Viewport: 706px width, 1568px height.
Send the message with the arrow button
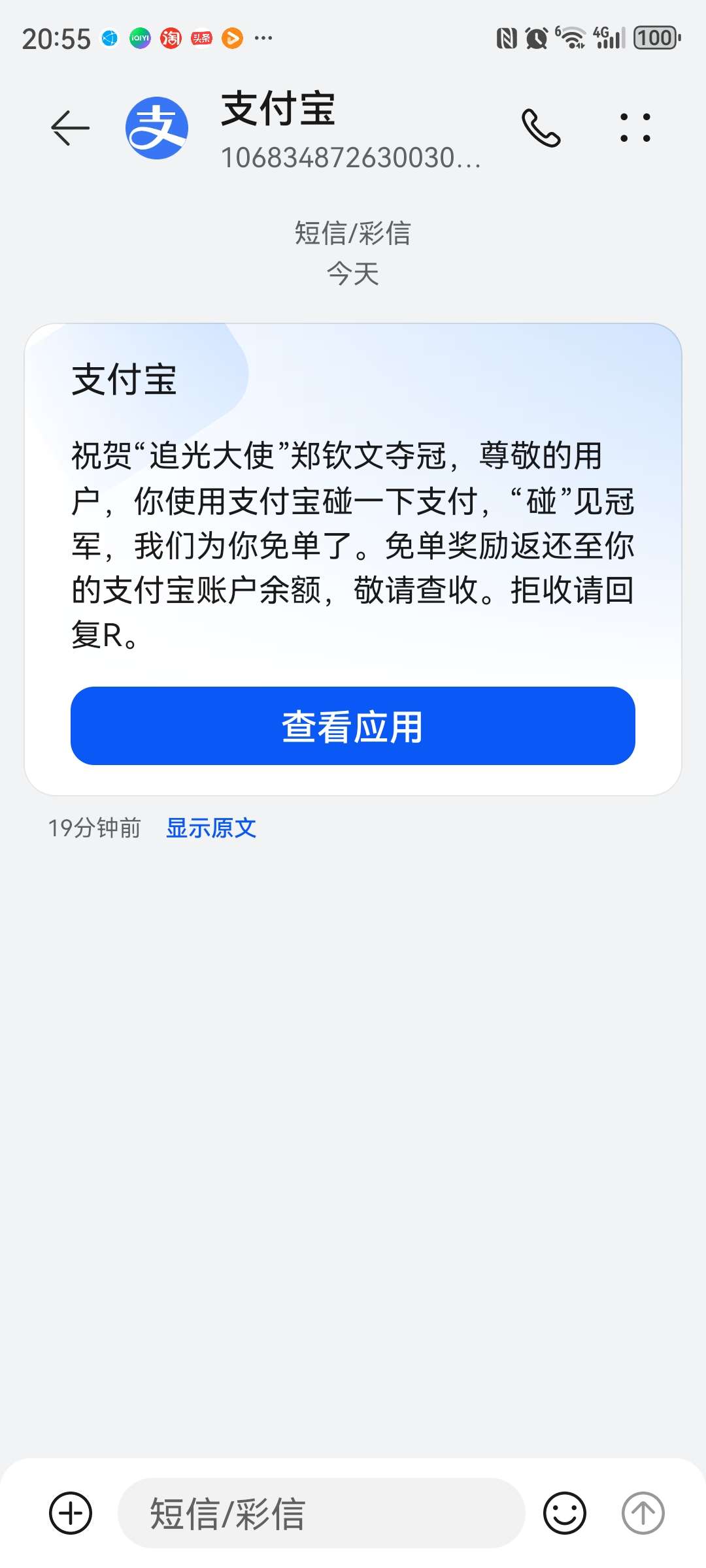[x=643, y=1512]
